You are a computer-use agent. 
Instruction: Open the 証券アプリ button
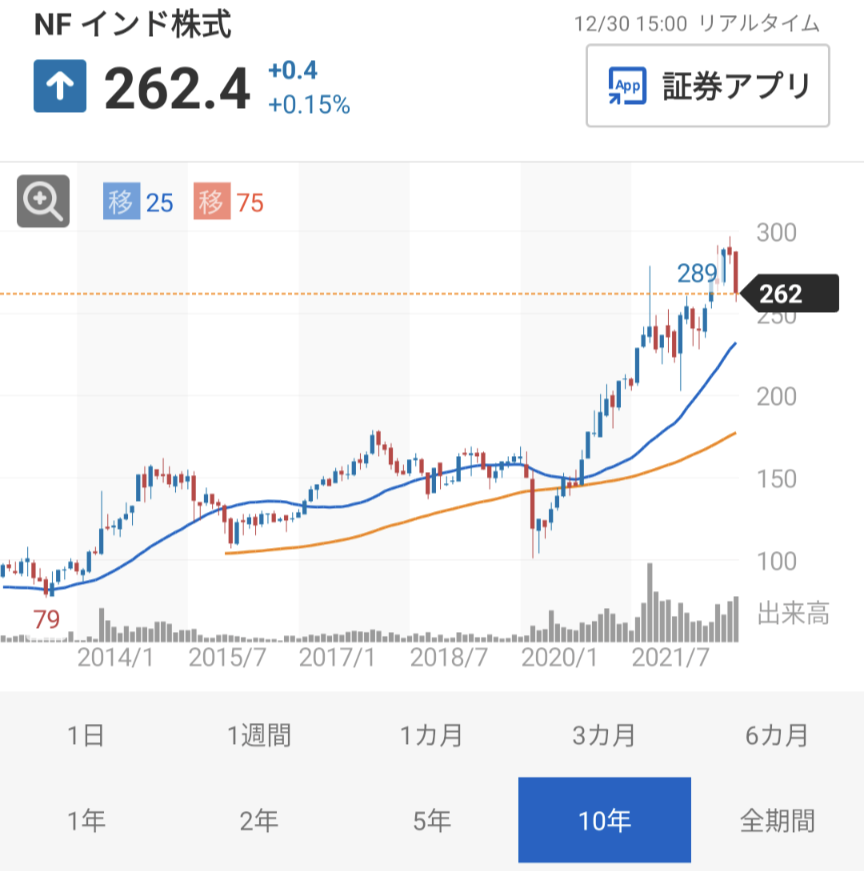click(707, 86)
